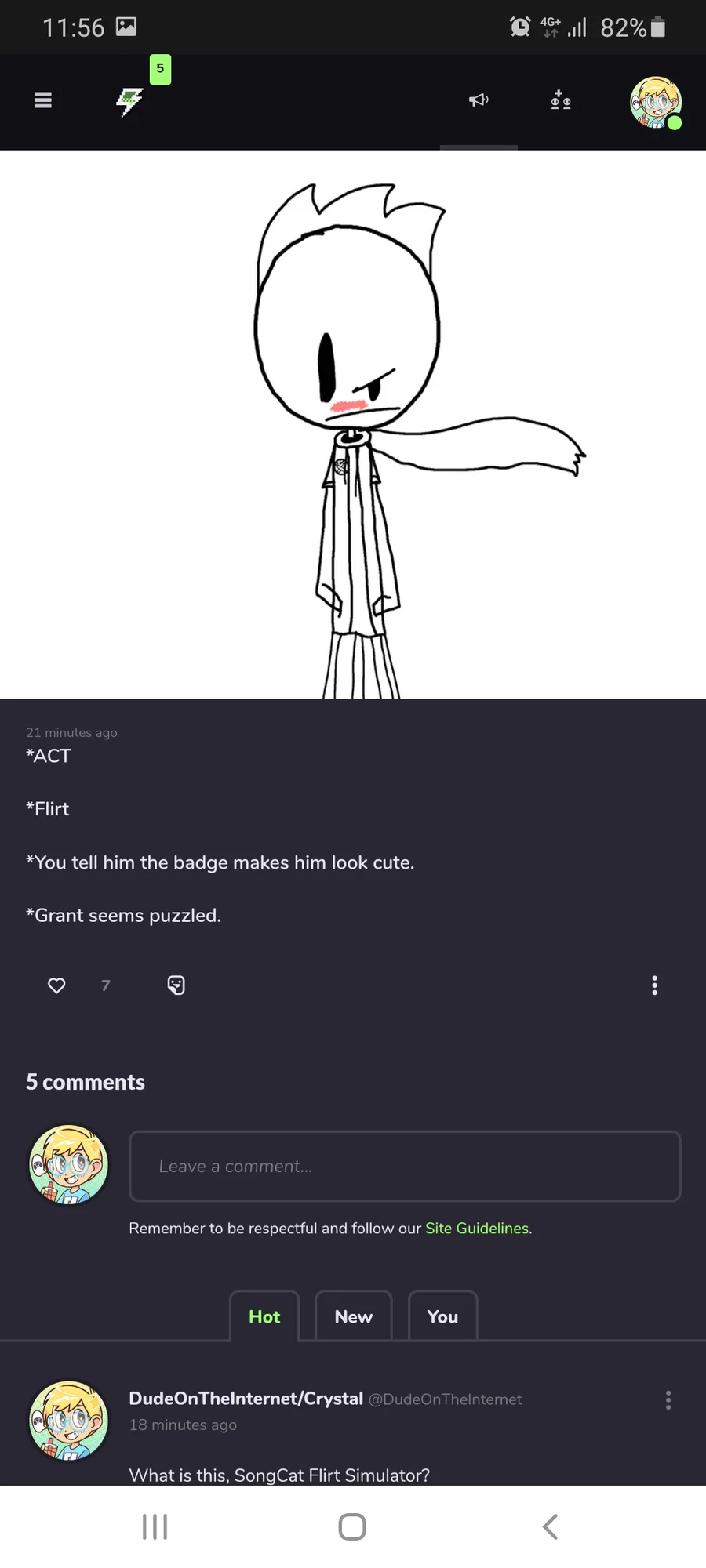Viewport: 706px width, 1568px height.
Task: Tap the Leave a comment field
Action: pyautogui.click(x=405, y=1166)
